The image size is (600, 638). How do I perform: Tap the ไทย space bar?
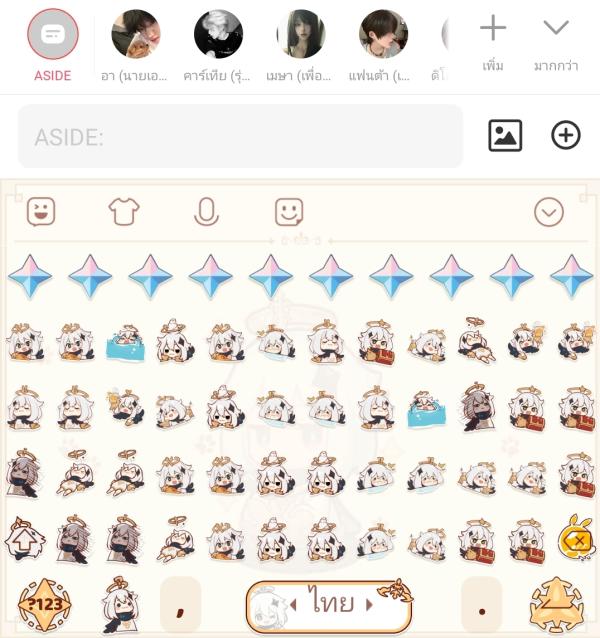[x=329, y=604]
